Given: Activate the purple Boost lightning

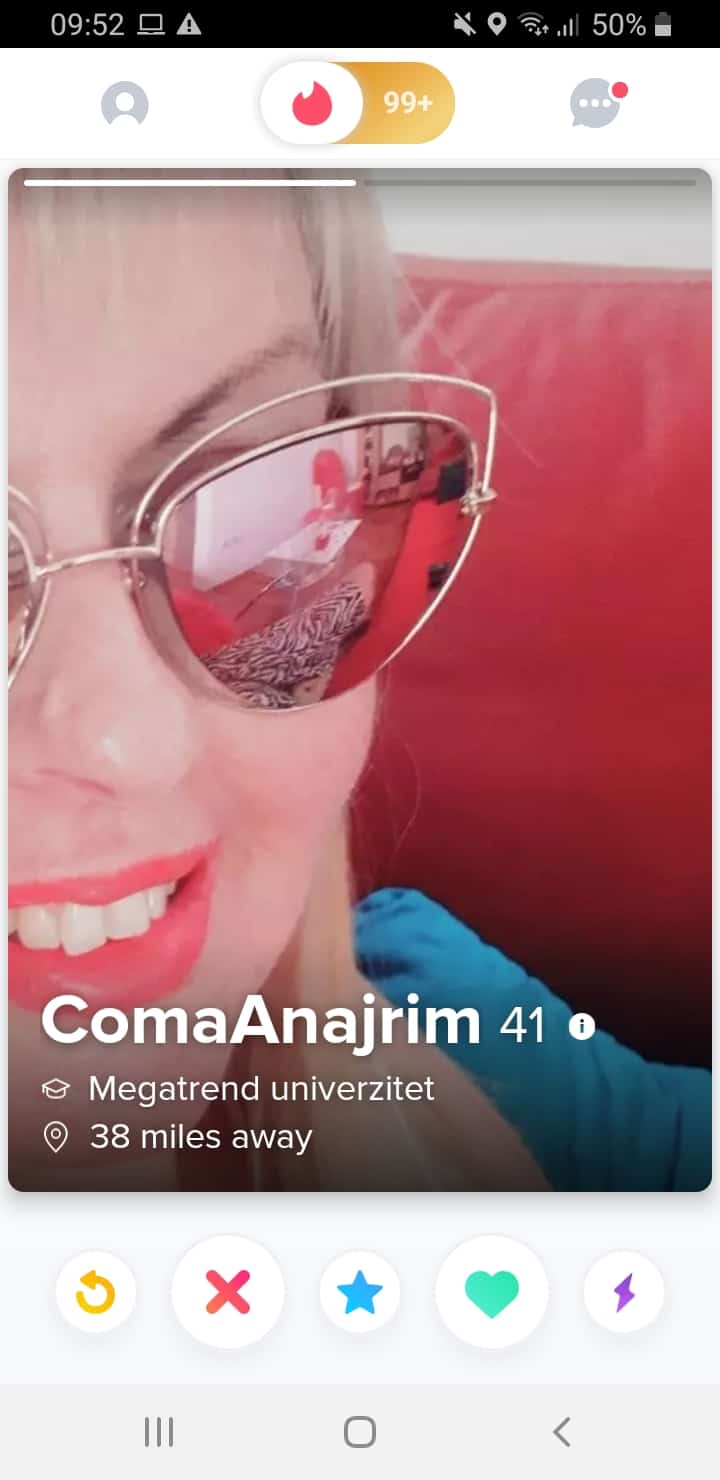Looking at the screenshot, I should (624, 1292).
